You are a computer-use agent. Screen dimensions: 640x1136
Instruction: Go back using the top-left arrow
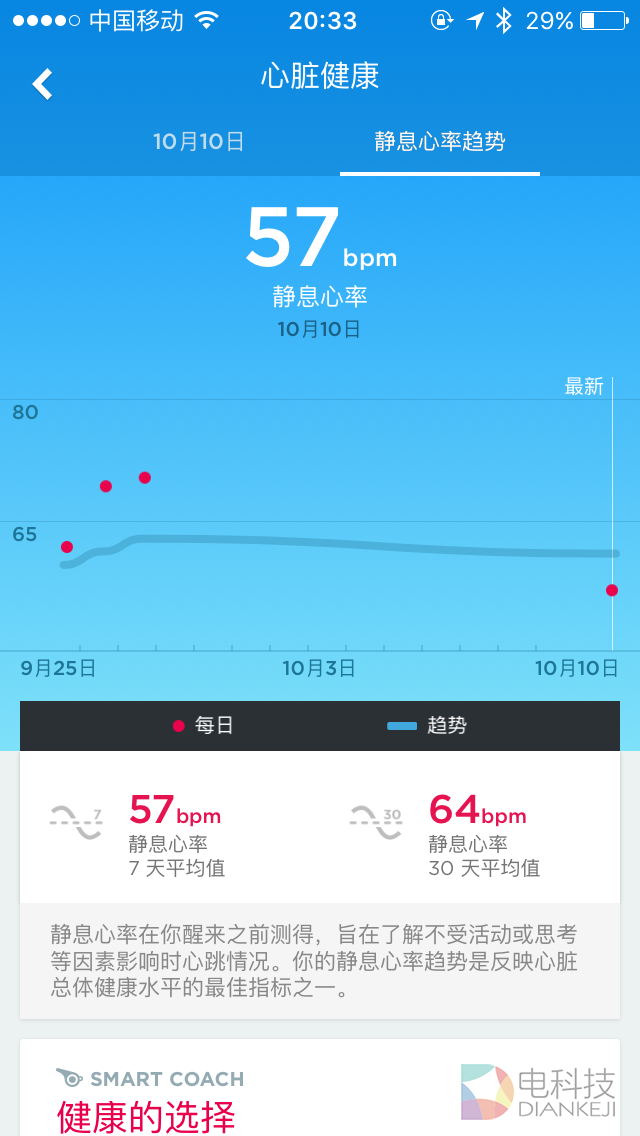pyautogui.click(x=42, y=84)
